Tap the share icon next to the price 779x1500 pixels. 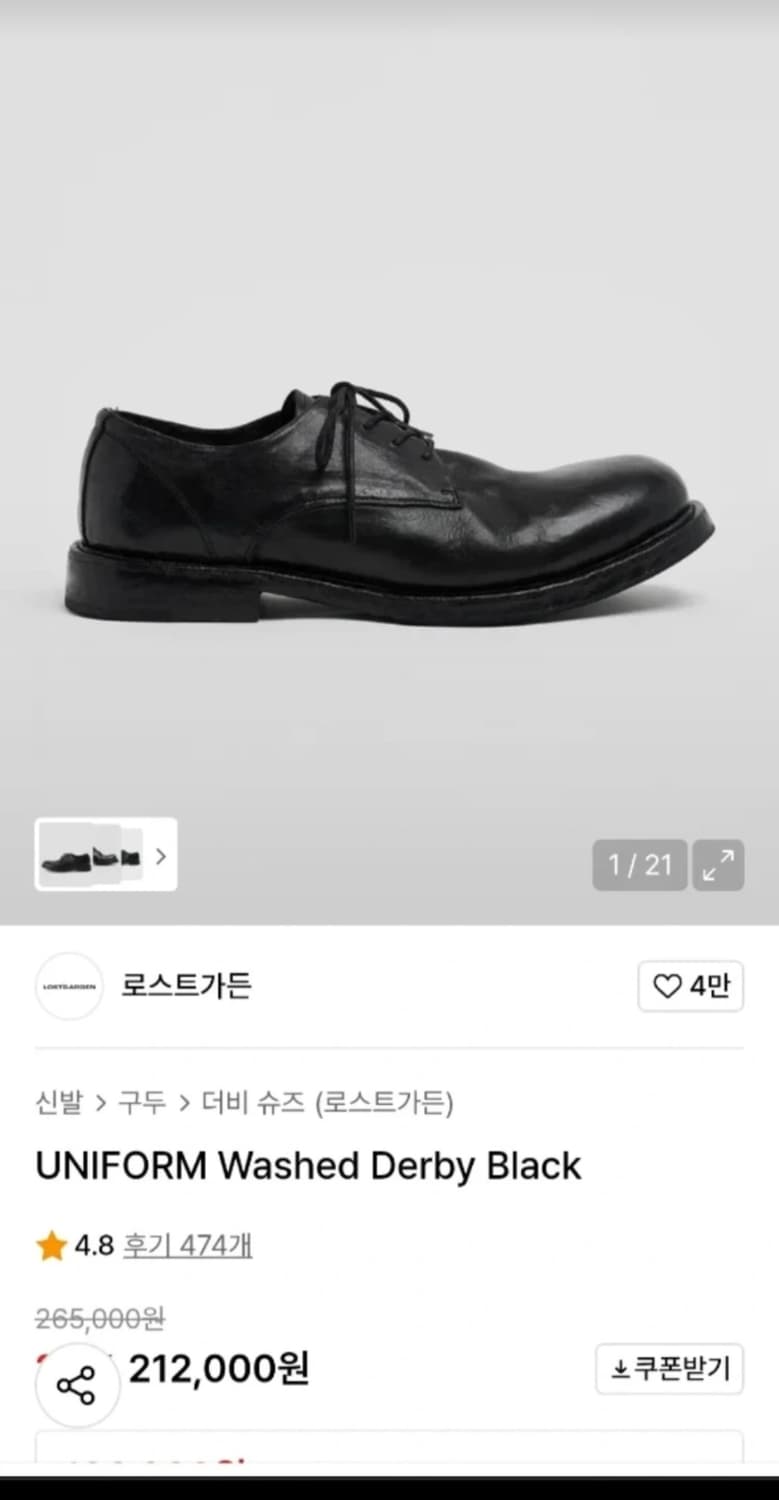click(x=77, y=1385)
